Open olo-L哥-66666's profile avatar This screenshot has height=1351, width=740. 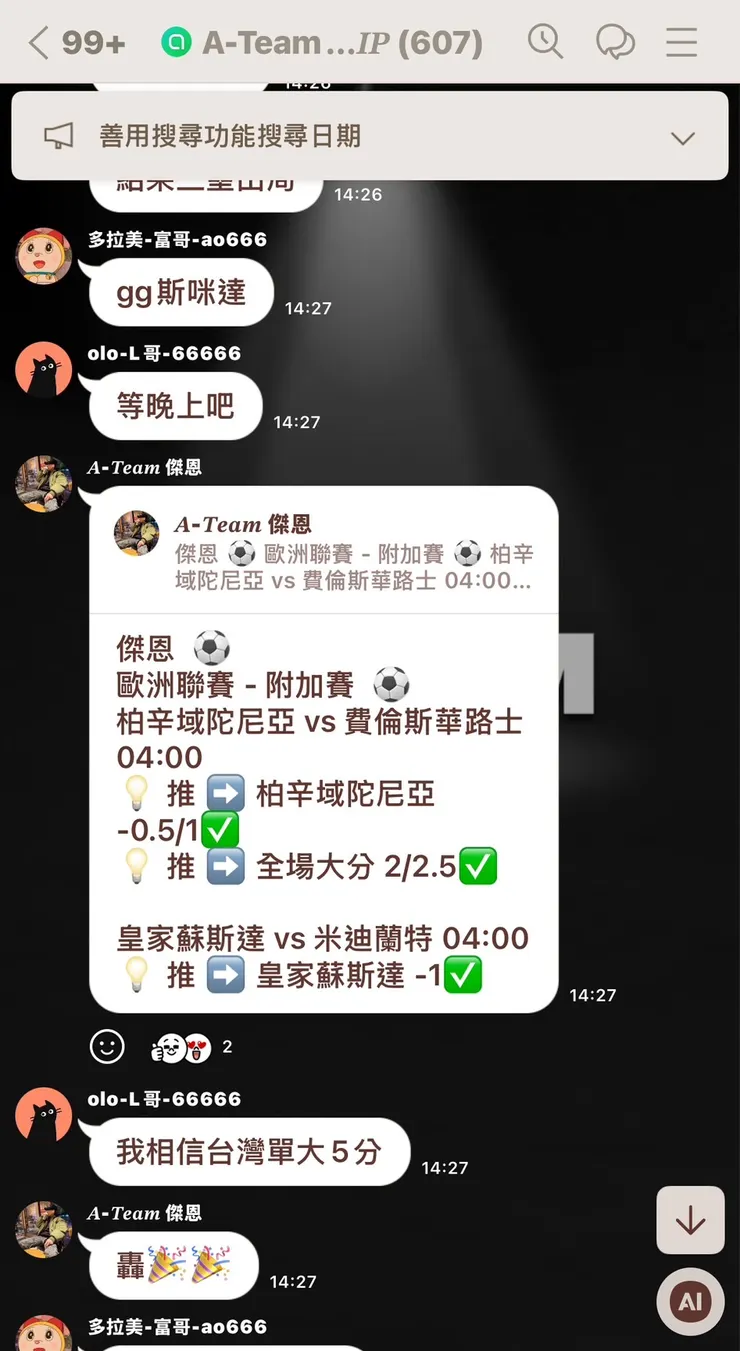tap(43, 370)
